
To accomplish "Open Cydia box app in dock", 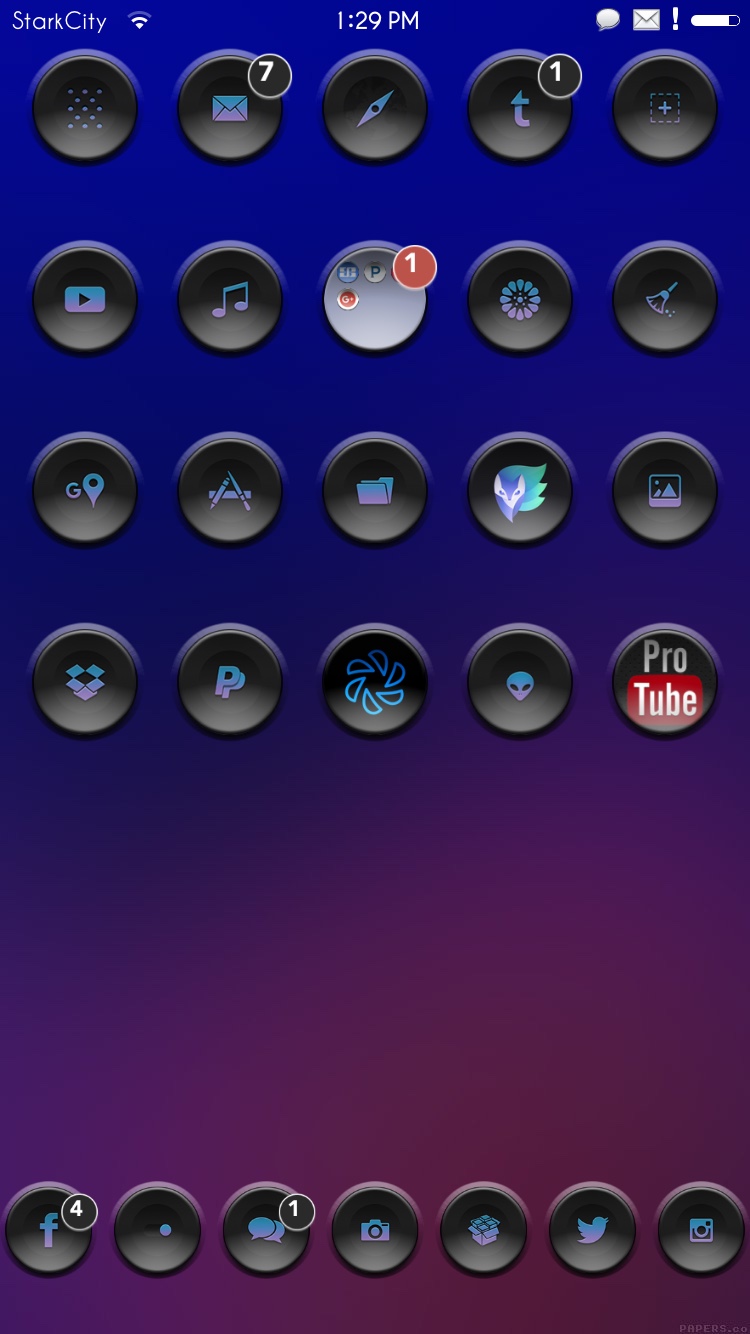I will [x=484, y=1230].
